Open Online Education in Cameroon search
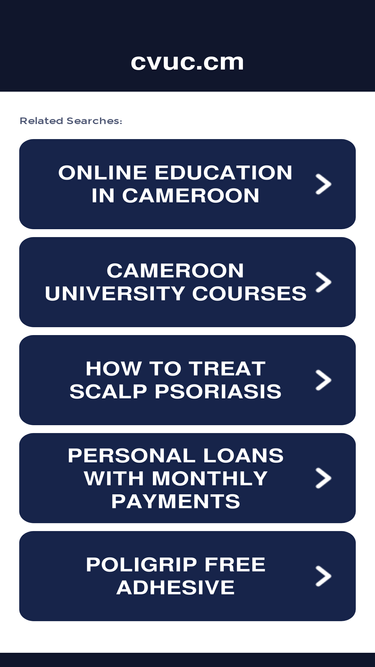The height and width of the screenshot is (667, 375). tap(188, 184)
